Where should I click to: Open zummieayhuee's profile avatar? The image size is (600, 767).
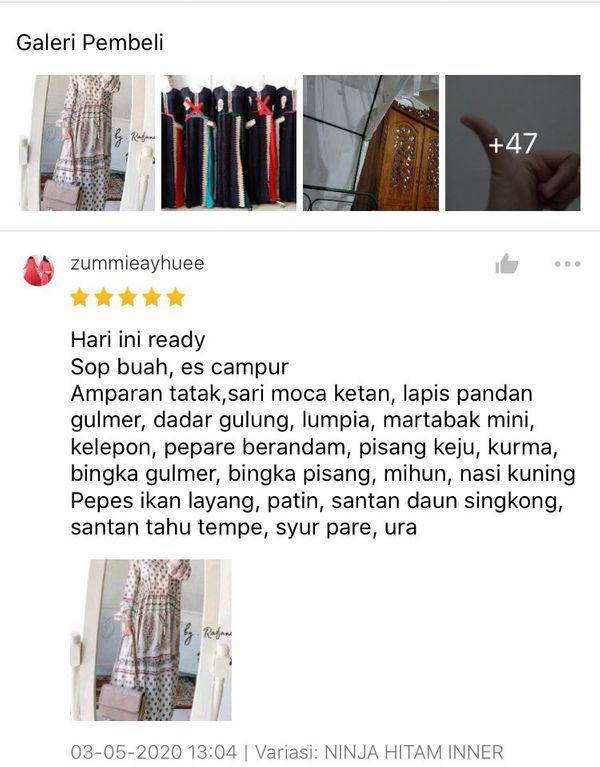click(39, 269)
